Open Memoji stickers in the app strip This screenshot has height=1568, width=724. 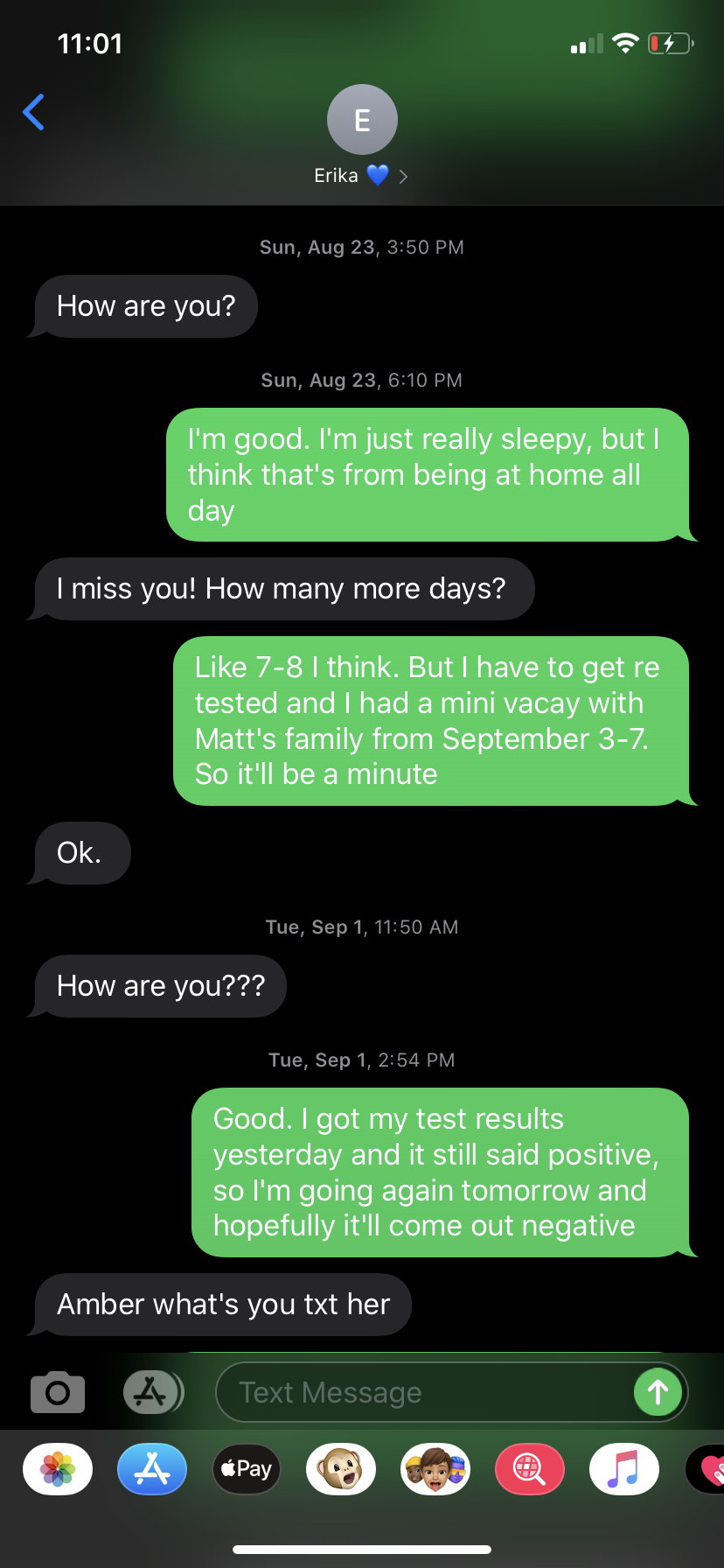[435, 1469]
